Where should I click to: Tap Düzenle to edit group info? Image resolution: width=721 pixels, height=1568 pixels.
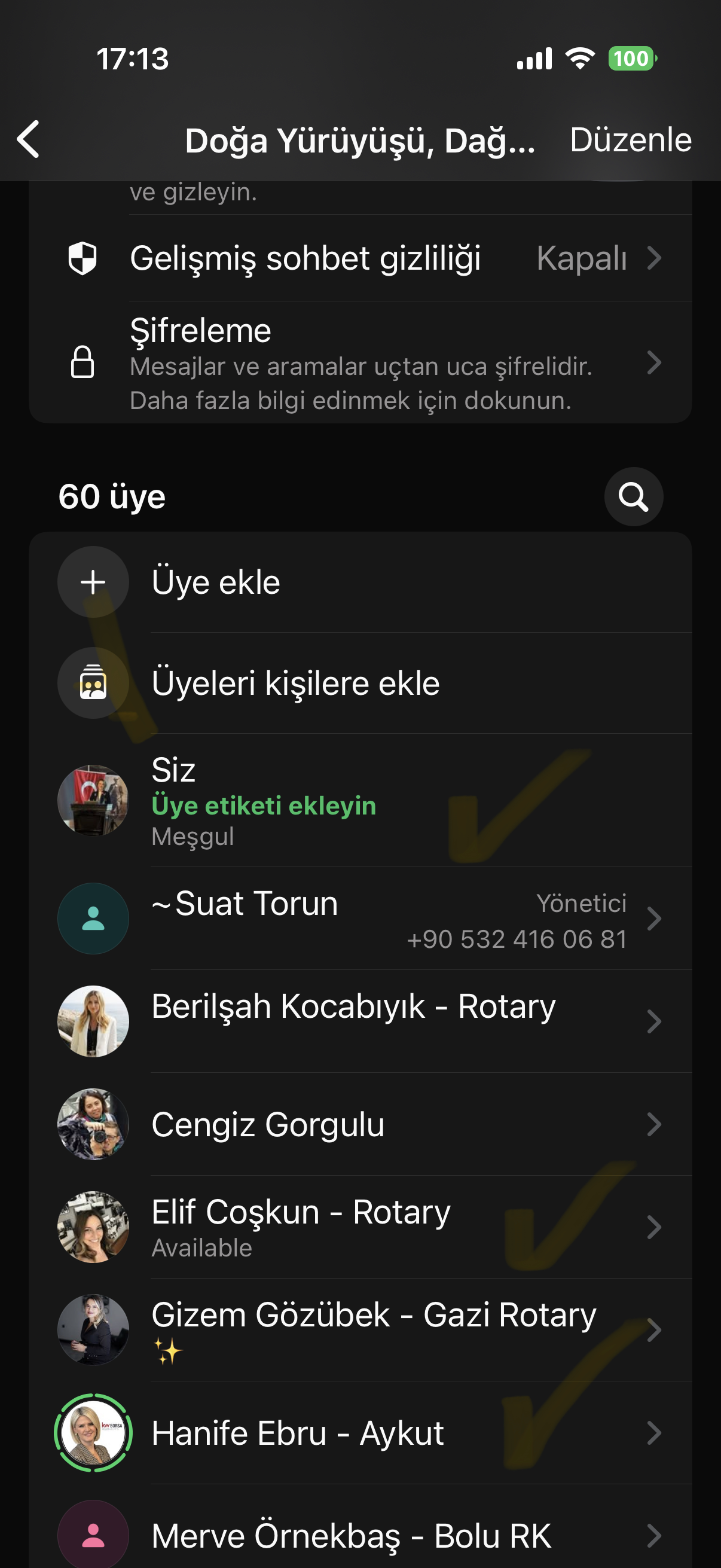630,140
